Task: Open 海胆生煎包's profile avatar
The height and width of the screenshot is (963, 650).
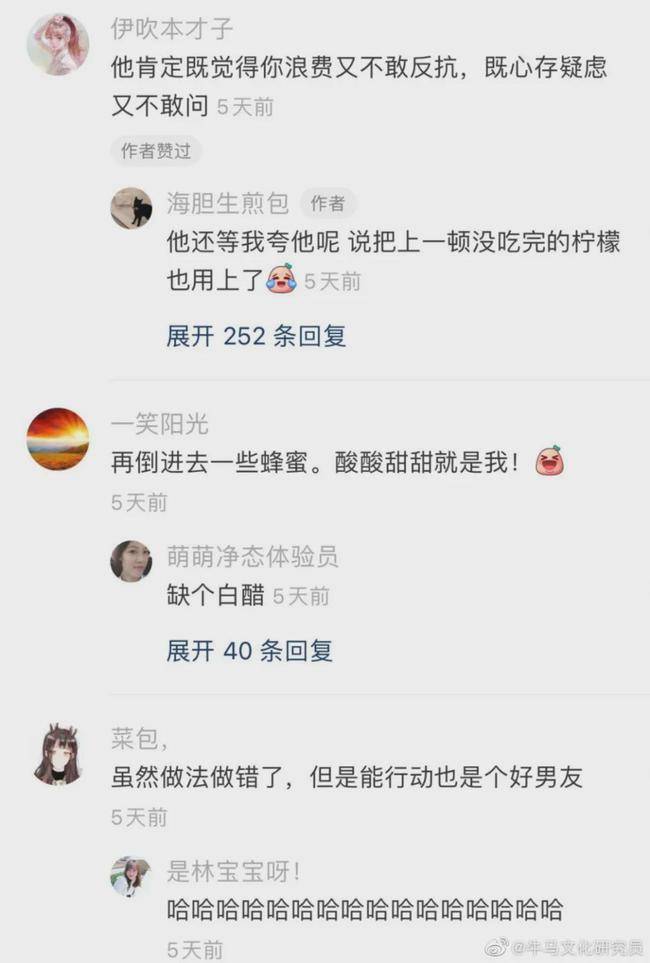Action: [131, 208]
